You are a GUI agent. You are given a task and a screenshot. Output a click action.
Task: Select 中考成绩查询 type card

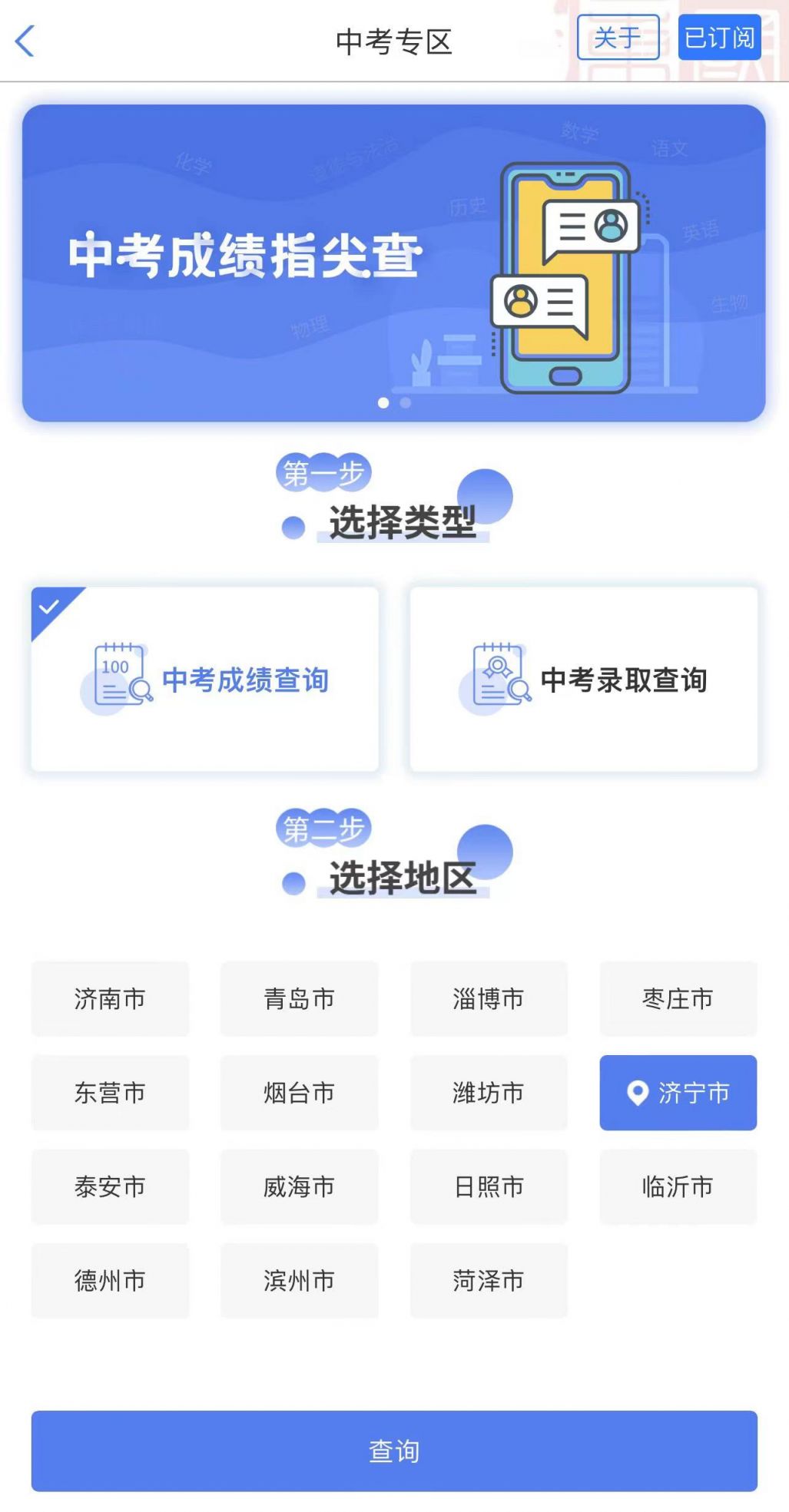point(205,680)
